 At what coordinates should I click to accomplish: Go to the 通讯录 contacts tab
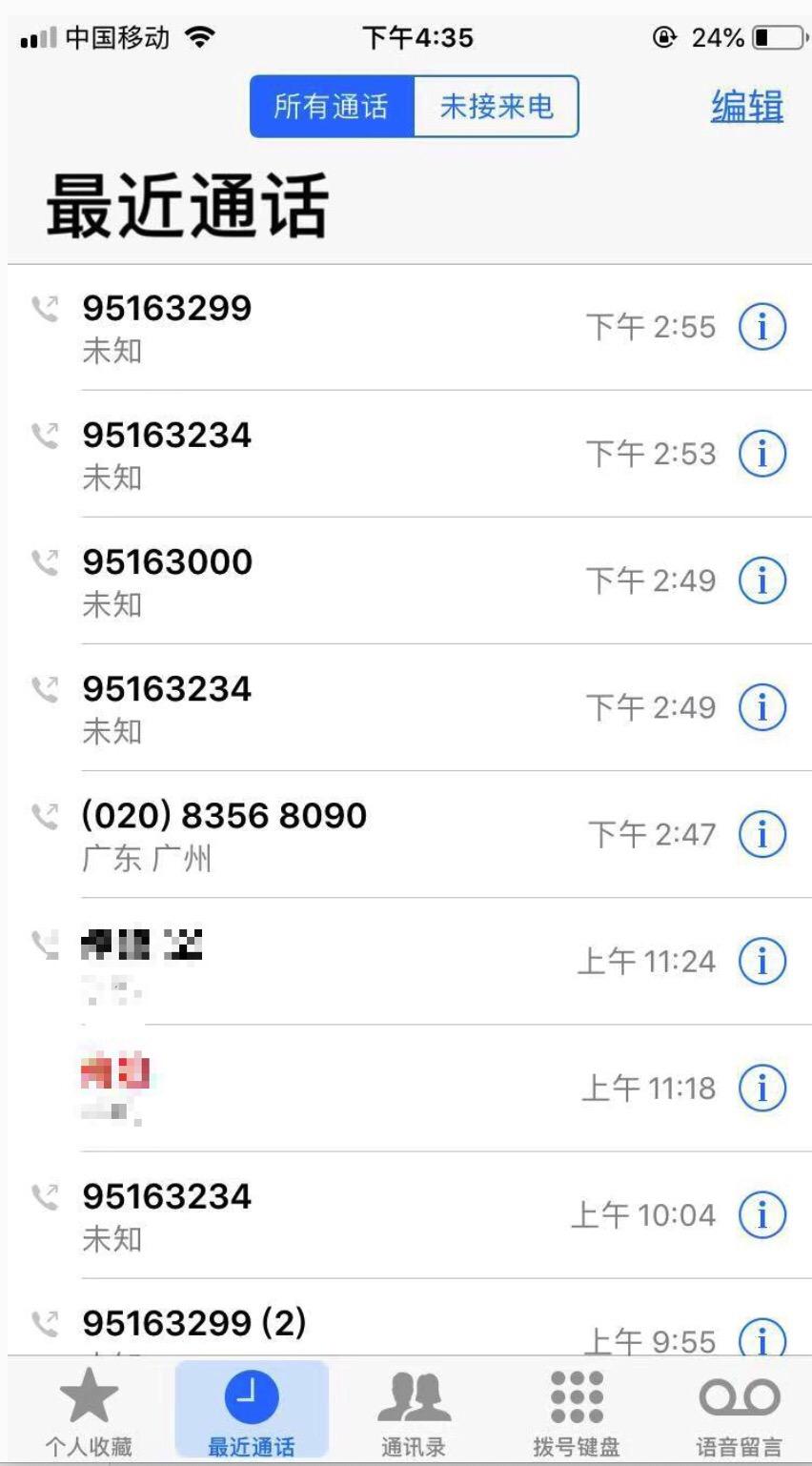[414, 1411]
